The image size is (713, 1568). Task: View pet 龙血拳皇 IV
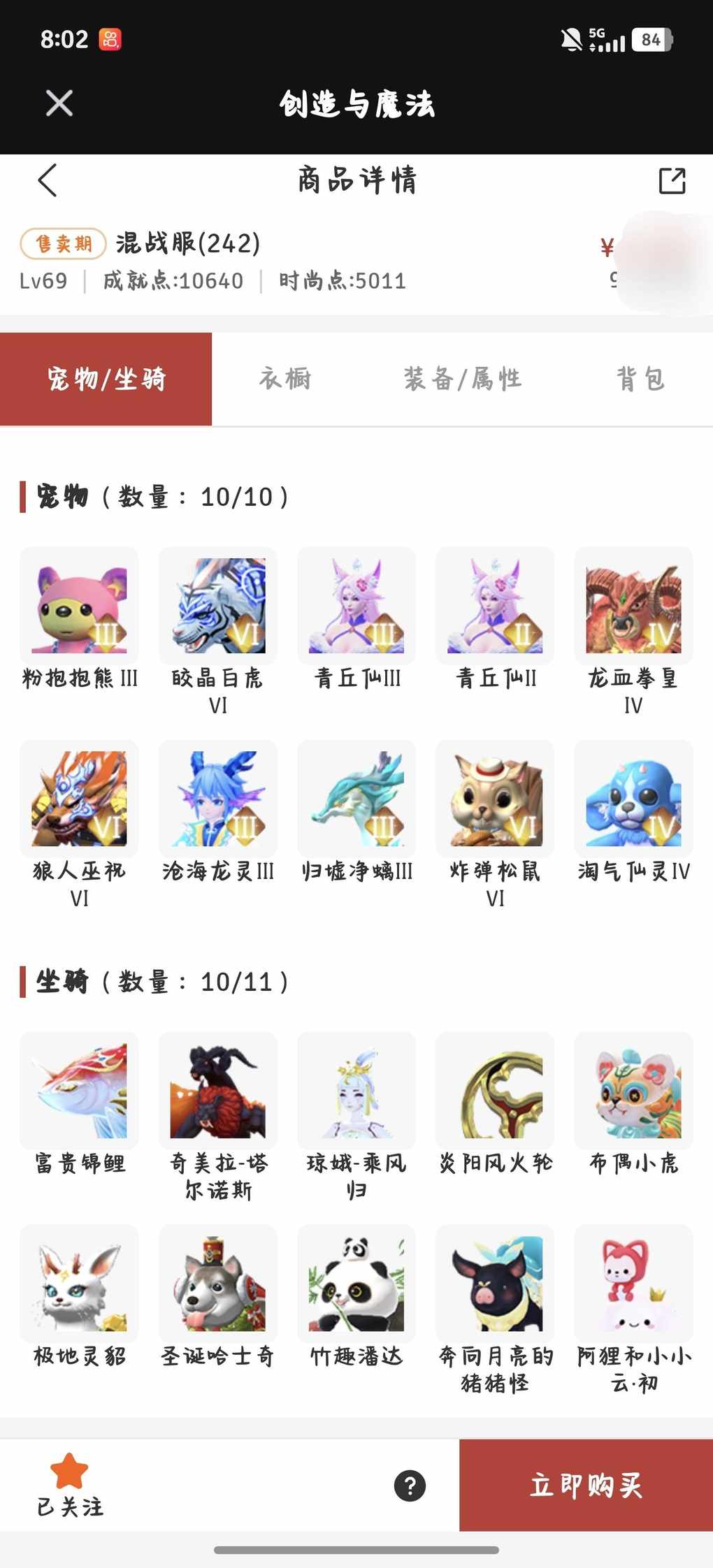[633, 606]
